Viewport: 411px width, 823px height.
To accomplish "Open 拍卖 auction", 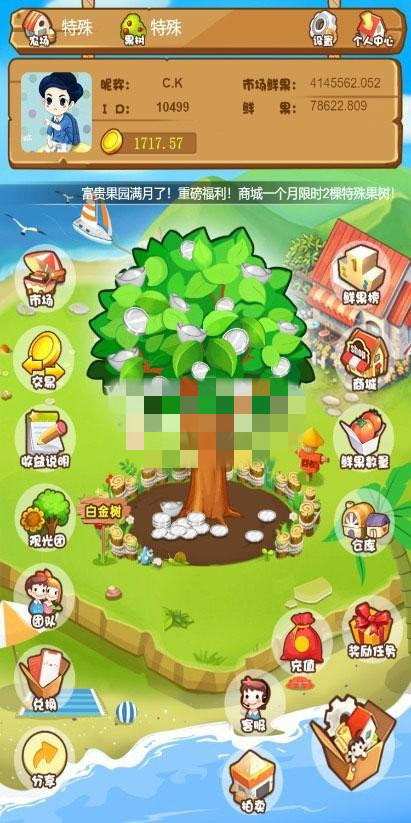I will (x=252, y=780).
